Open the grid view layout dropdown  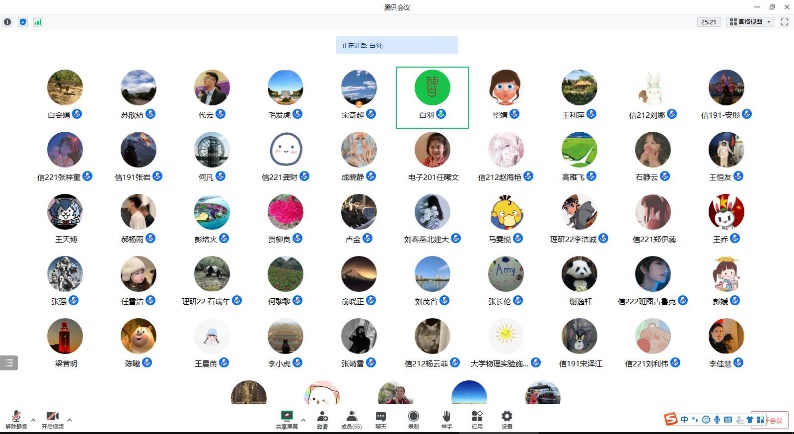749,21
